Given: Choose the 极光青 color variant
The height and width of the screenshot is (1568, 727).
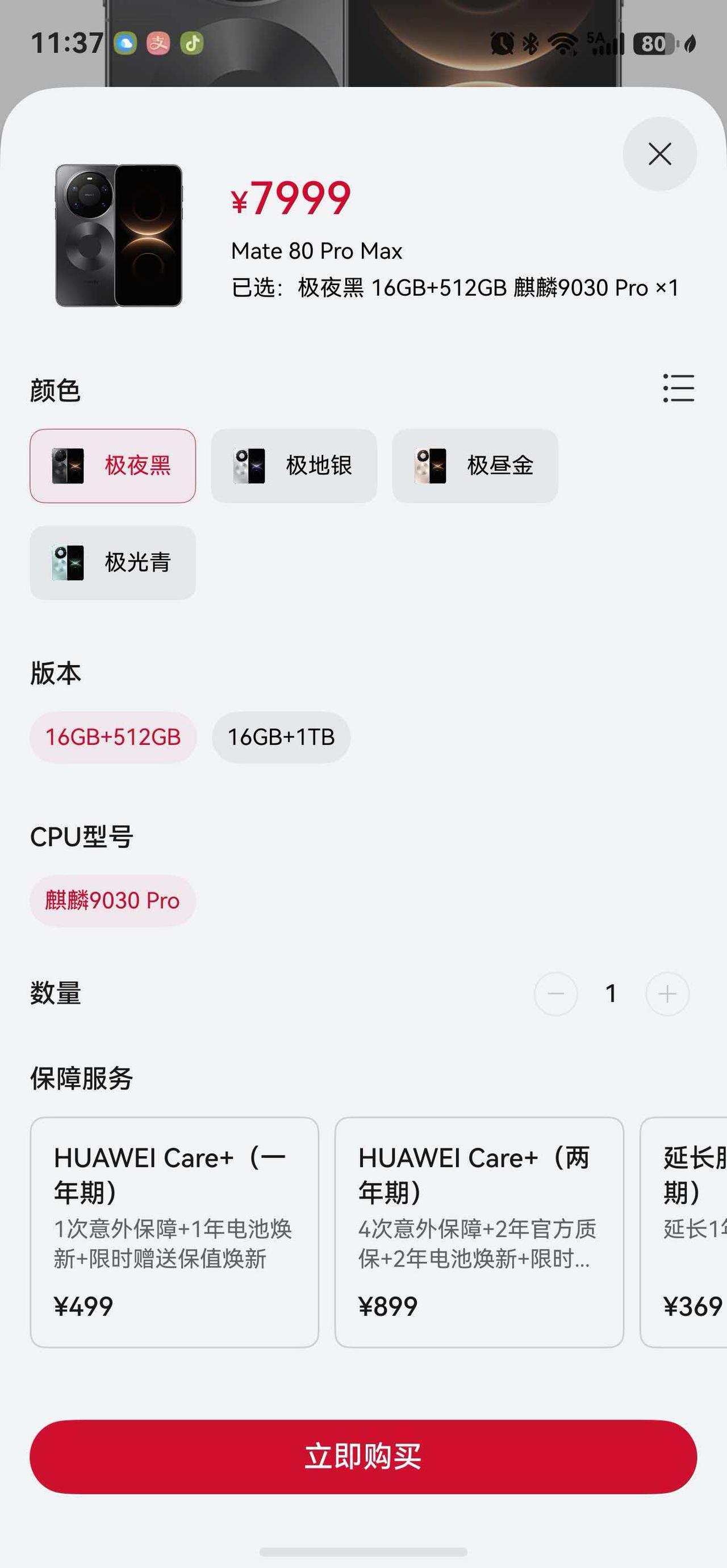Looking at the screenshot, I should click(112, 563).
